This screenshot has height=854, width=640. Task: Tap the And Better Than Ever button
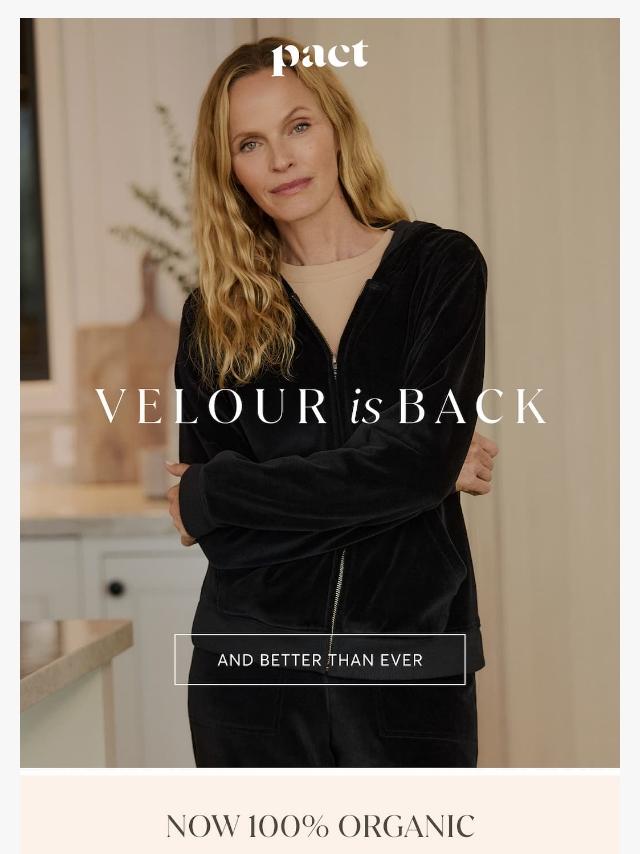(320, 660)
